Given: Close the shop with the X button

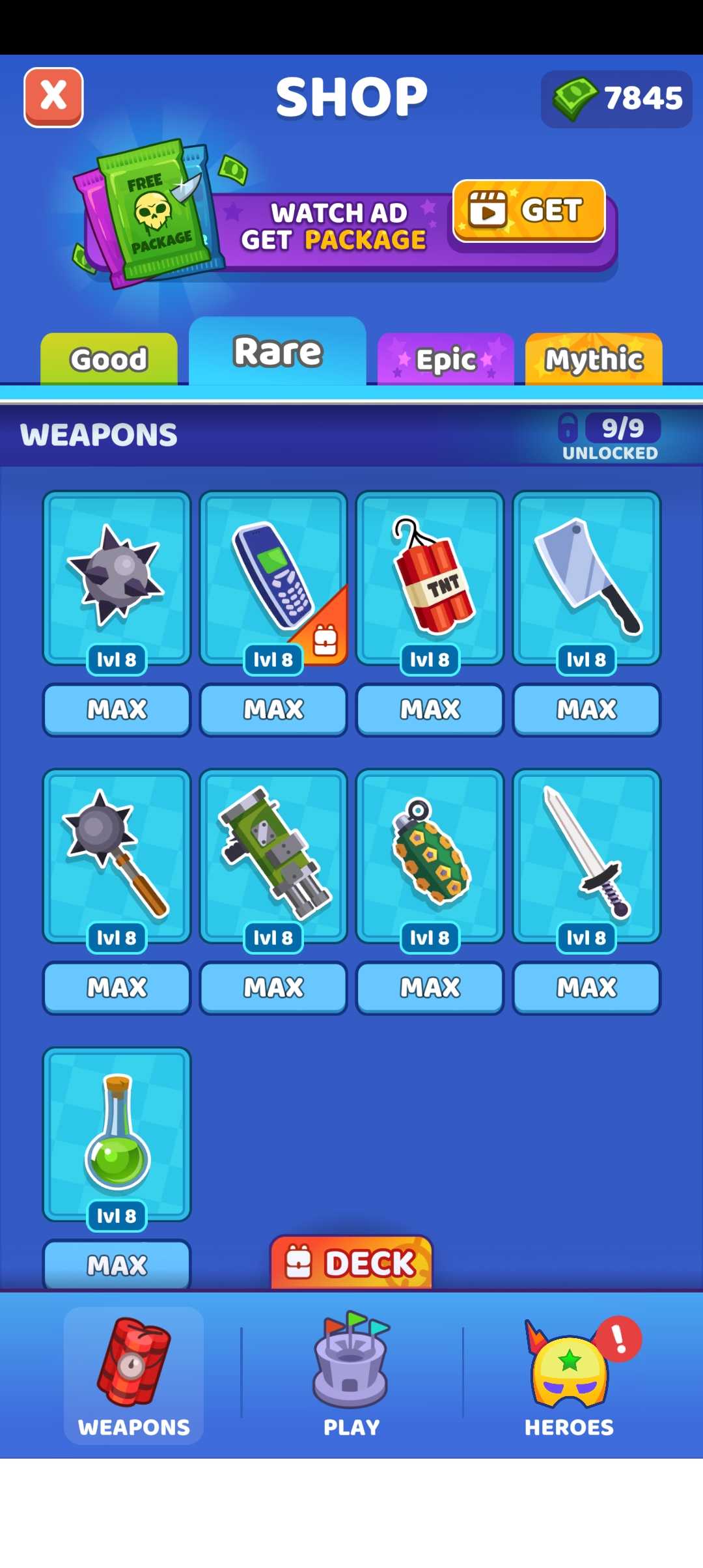Looking at the screenshot, I should (53, 97).
